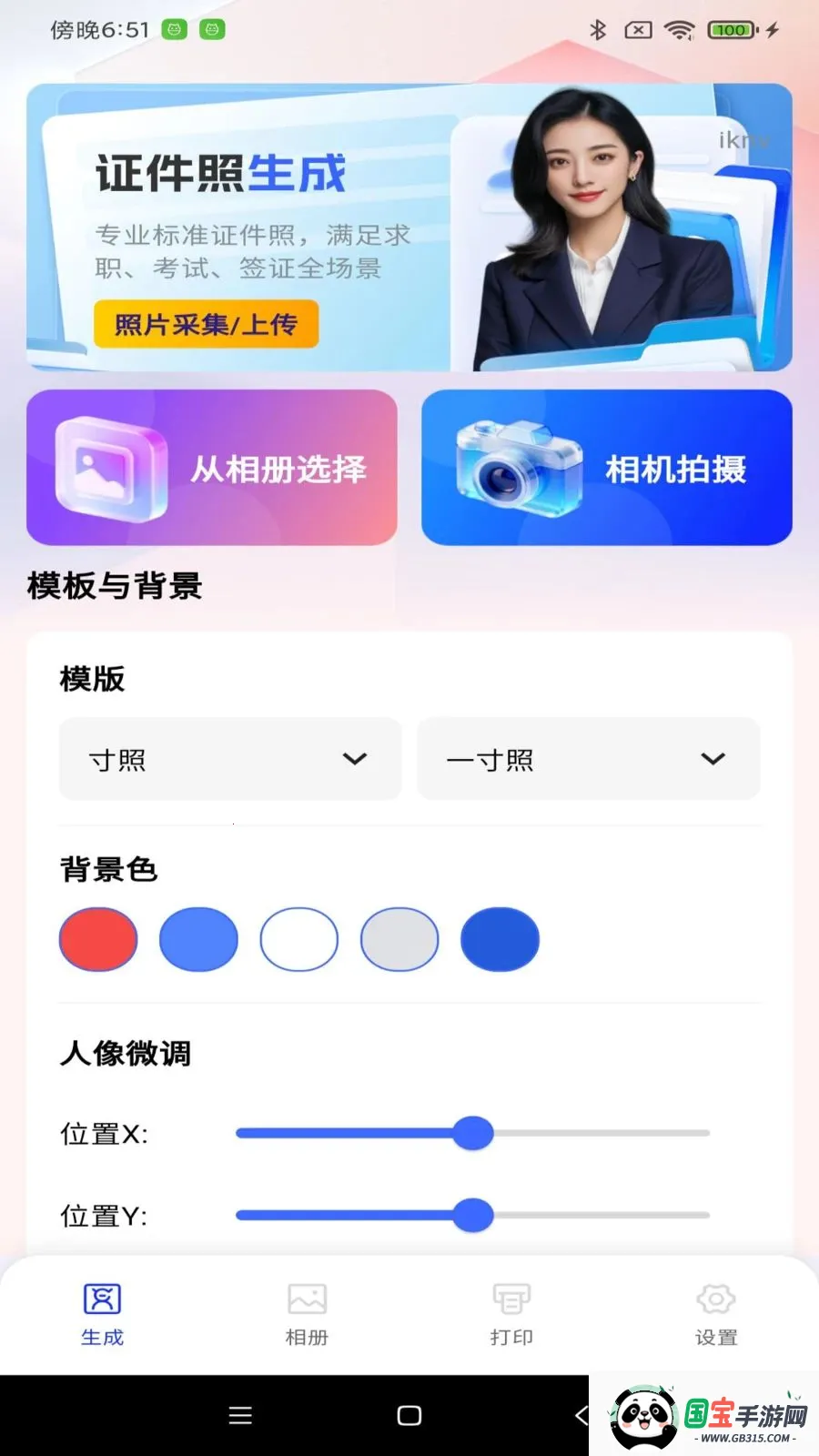Image resolution: width=819 pixels, height=1456 pixels.
Task: Tap the Bluetooth icon in the status bar
Action: click(x=598, y=29)
